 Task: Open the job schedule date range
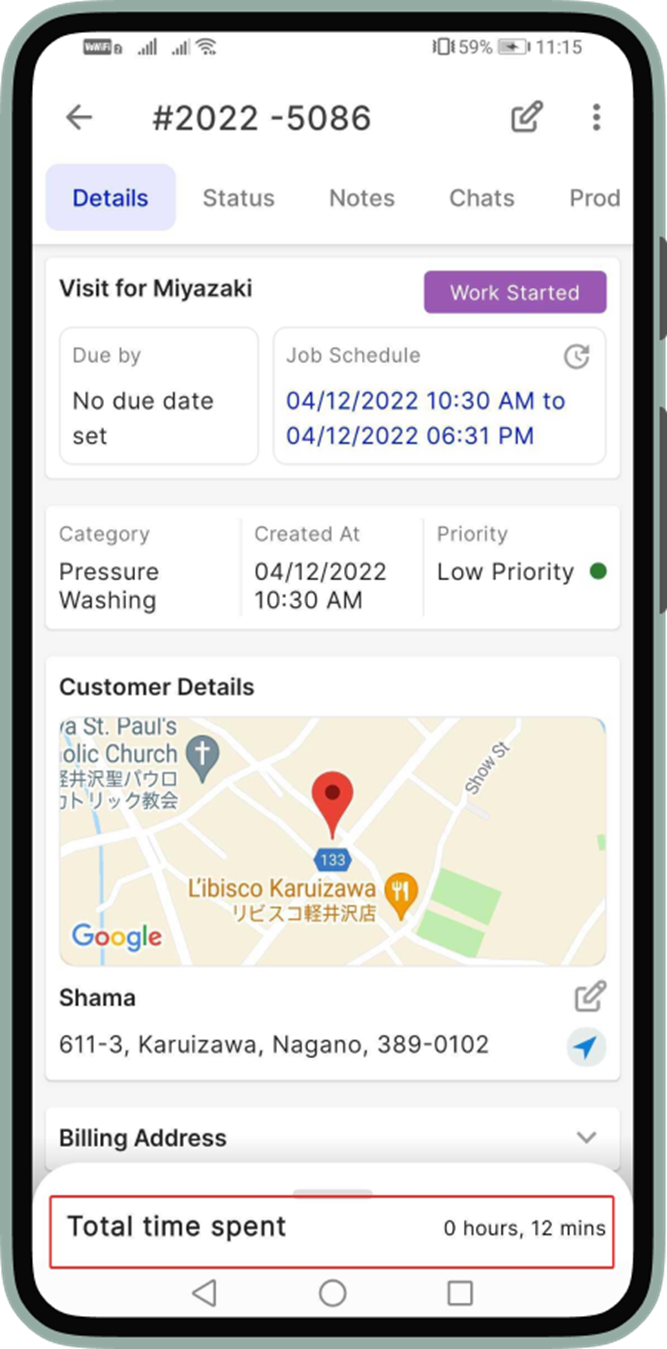pyautogui.click(x=426, y=418)
